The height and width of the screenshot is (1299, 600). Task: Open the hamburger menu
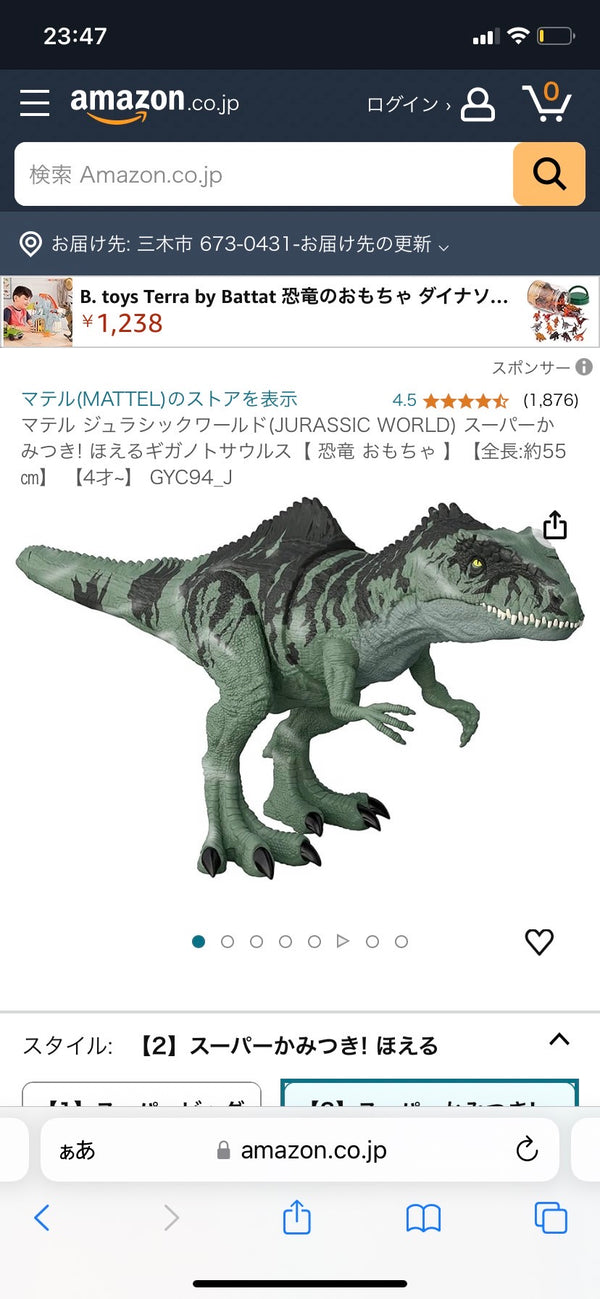(x=35, y=103)
